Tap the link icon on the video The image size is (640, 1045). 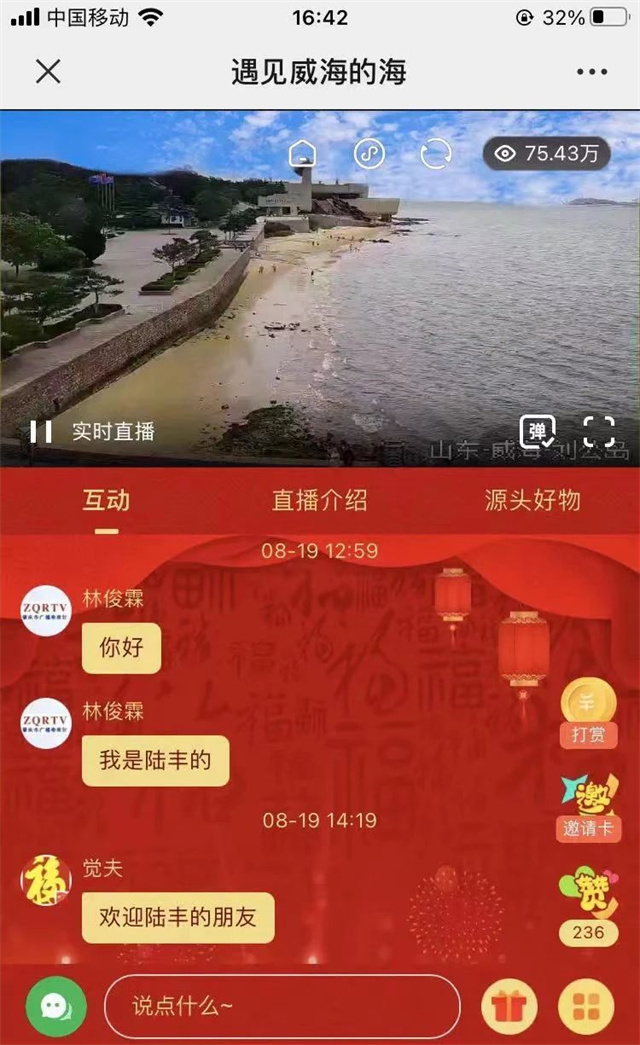pos(369,154)
